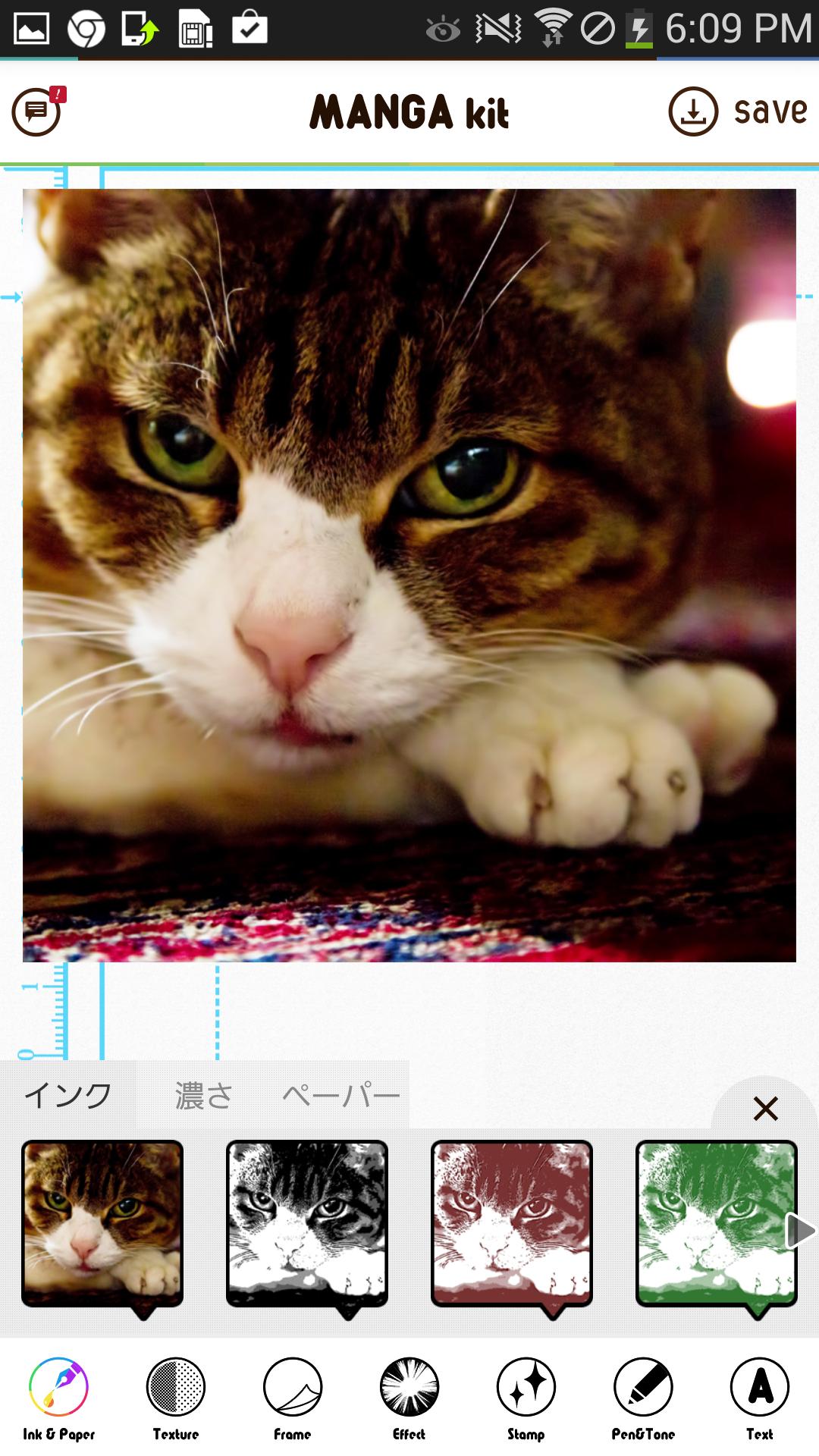Switch to the 濃さ tab
The height and width of the screenshot is (1456, 819).
203,1095
